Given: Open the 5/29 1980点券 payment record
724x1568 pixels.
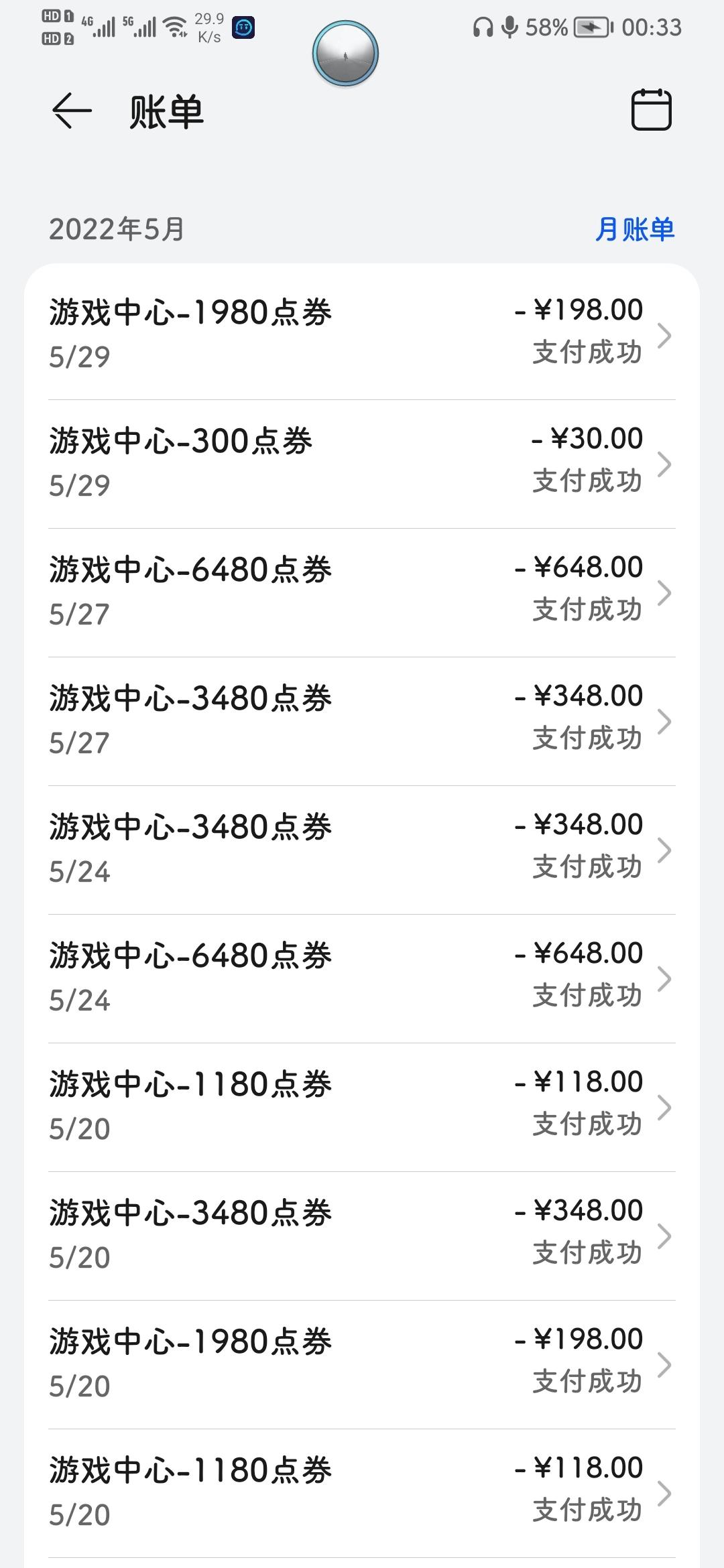Looking at the screenshot, I should pyautogui.click(x=362, y=335).
